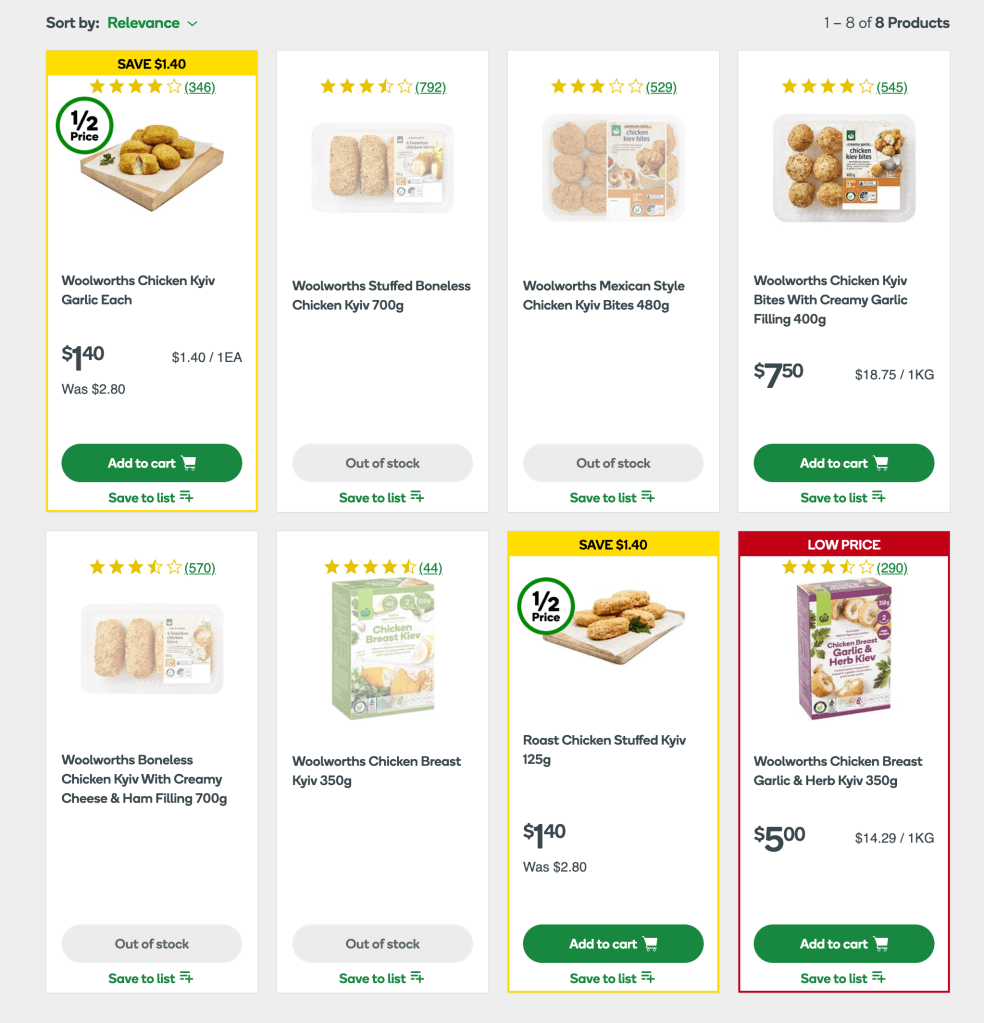This screenshot has height=1023, width=984.
Task: Add Woolworths Chicken Kyiv Garlic Each to cart
Action: click(152, 463)
